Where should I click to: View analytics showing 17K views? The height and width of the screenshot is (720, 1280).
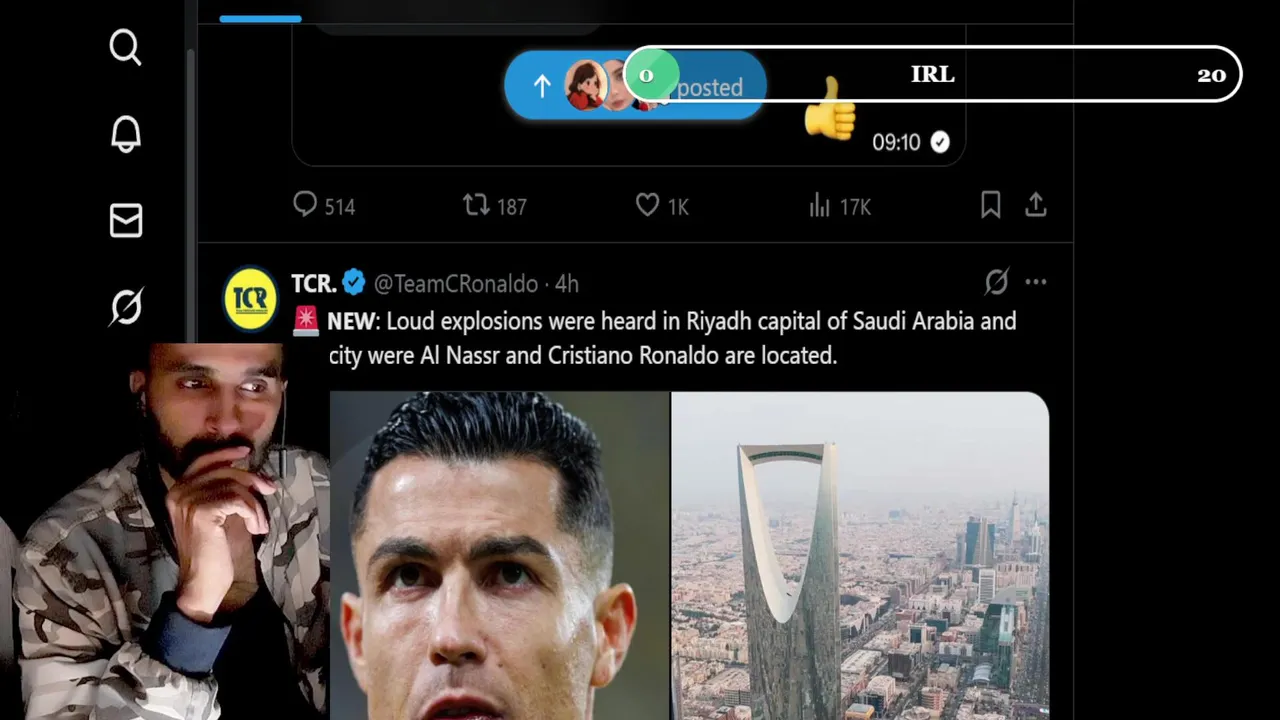pyautogui.click(x=820, y=205)
